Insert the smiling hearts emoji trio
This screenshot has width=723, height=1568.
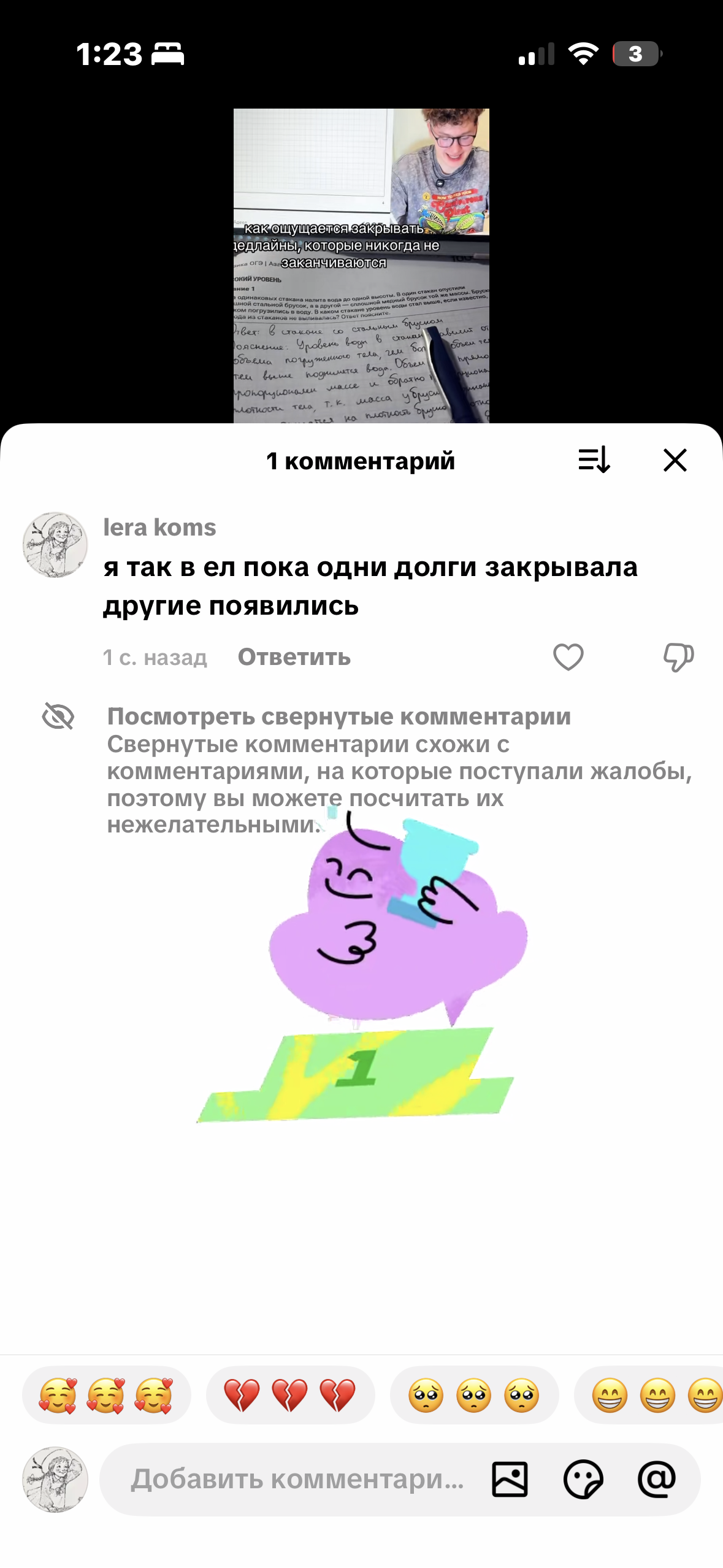[106, 1394]
